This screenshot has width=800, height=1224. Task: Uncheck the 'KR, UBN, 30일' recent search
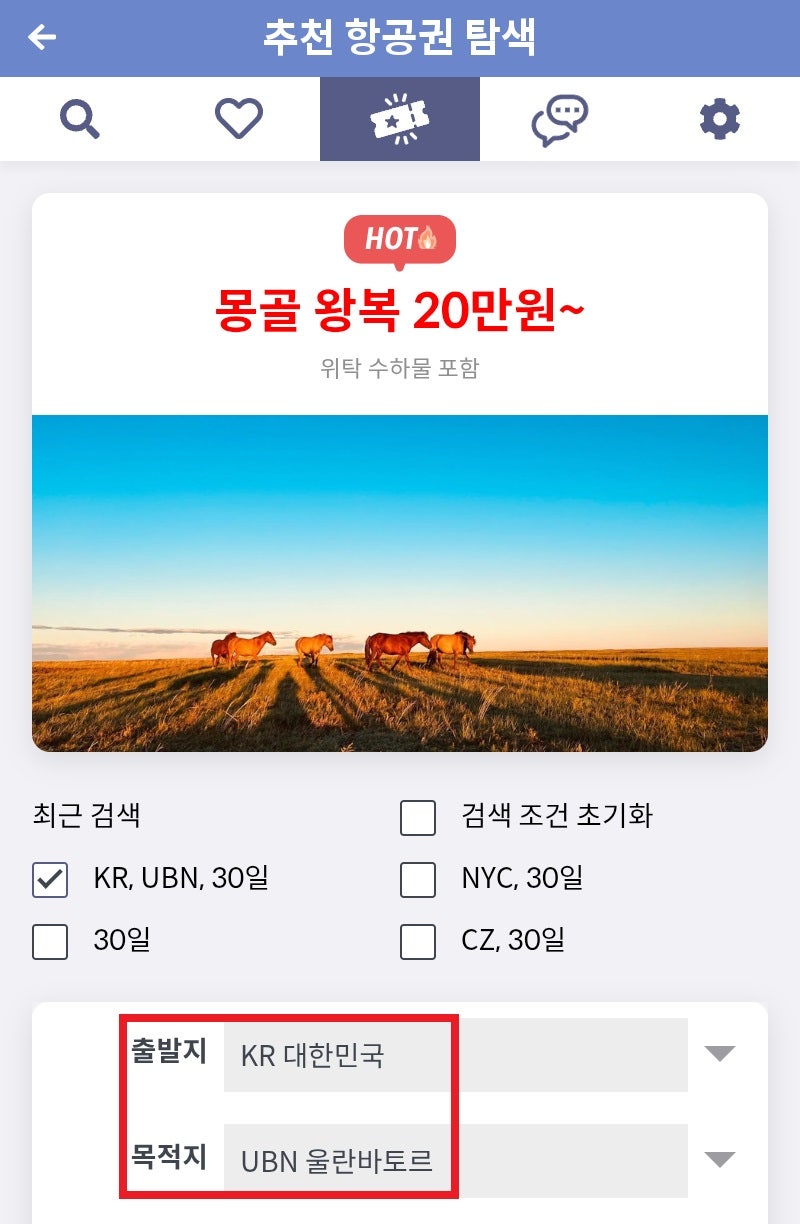tap(49, 879)
